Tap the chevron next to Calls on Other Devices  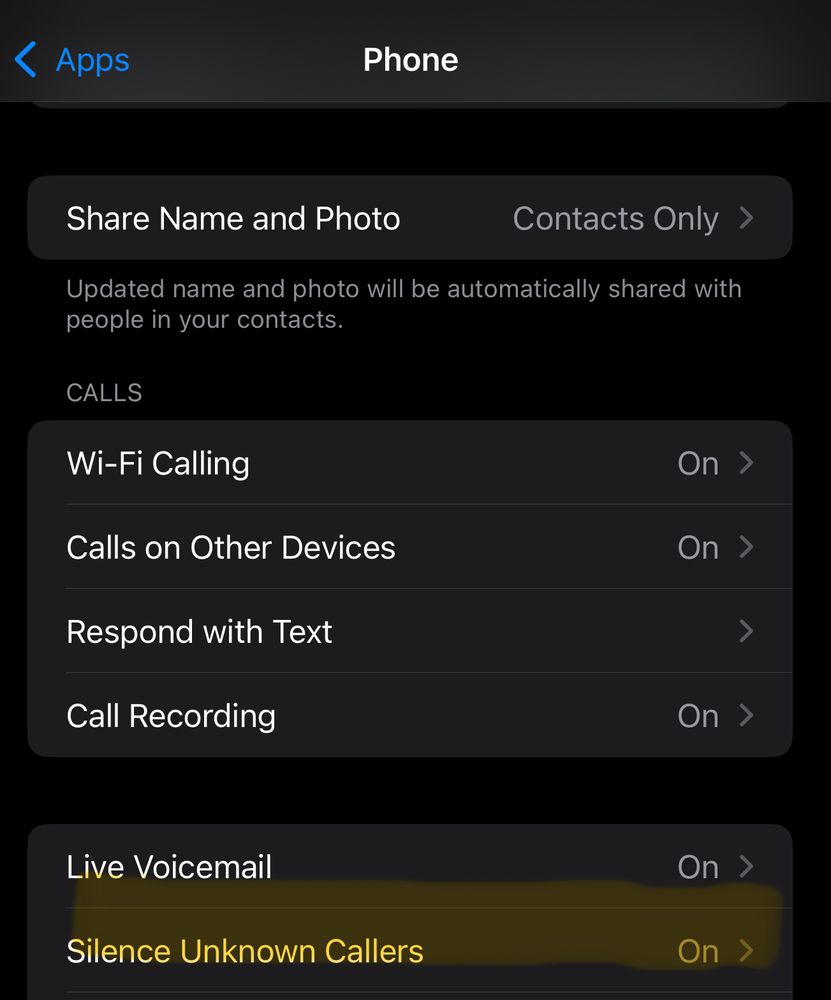click(x=744, y=547)
